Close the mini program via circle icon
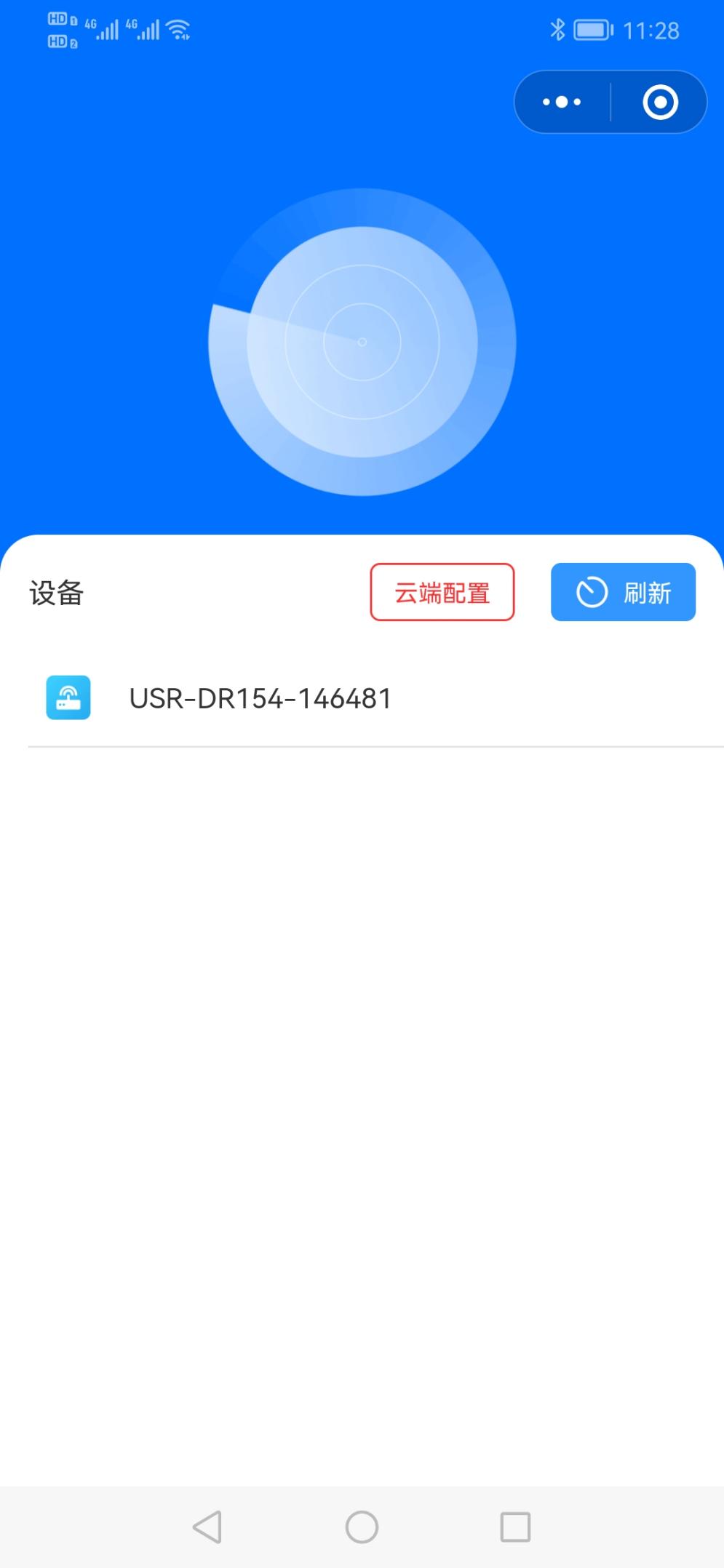Screen dimensions: 724x1568 coord(660,103)
